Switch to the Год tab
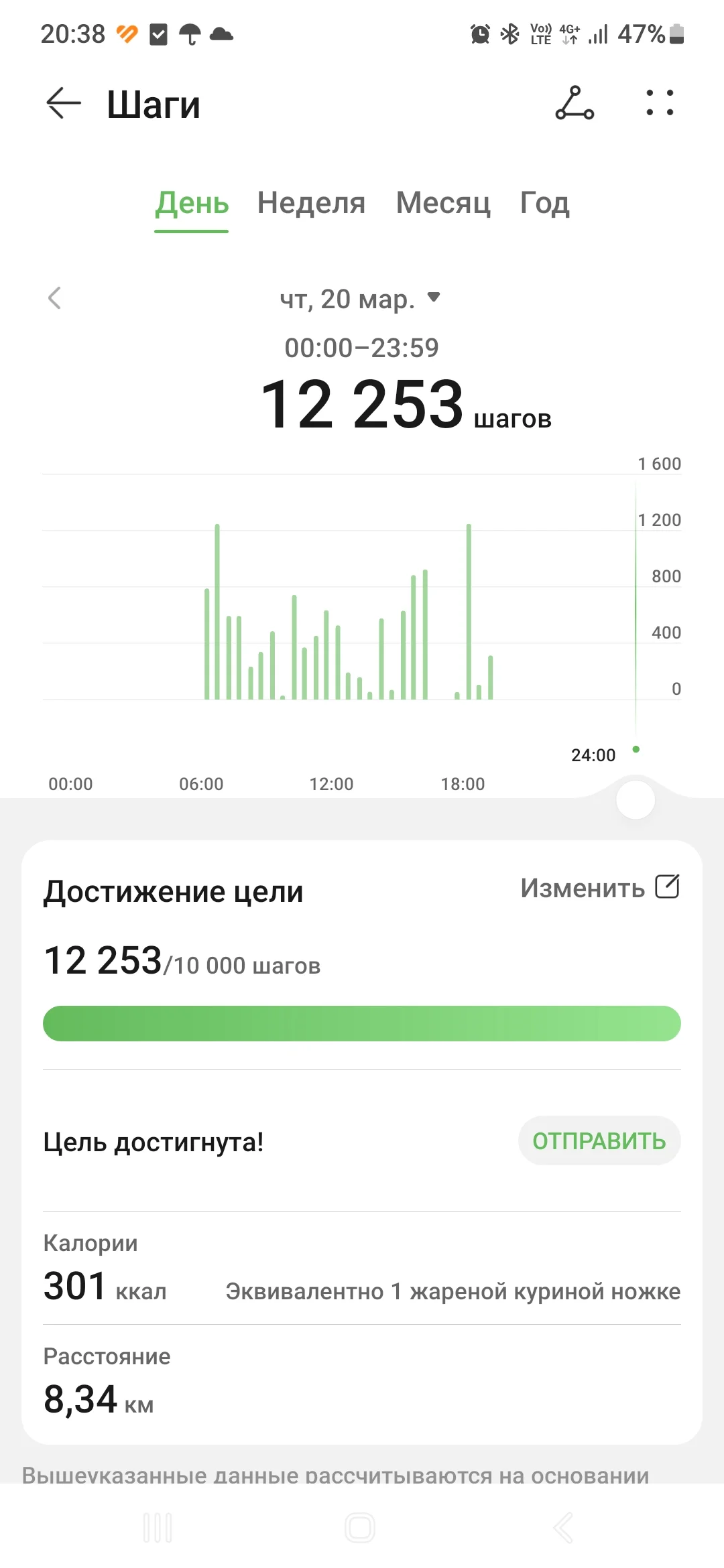 coord(544,203)
